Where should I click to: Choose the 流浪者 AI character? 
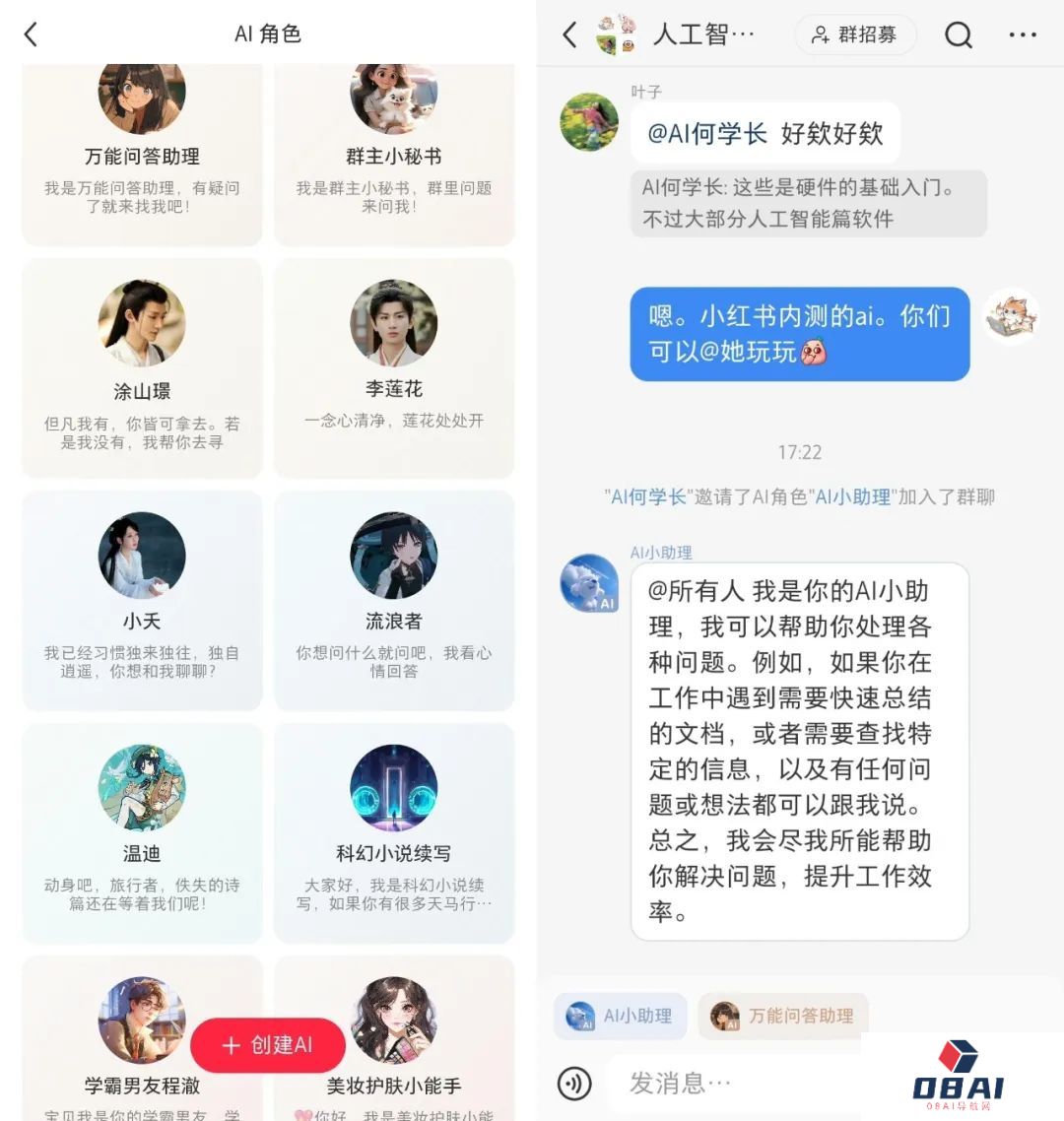394,599
